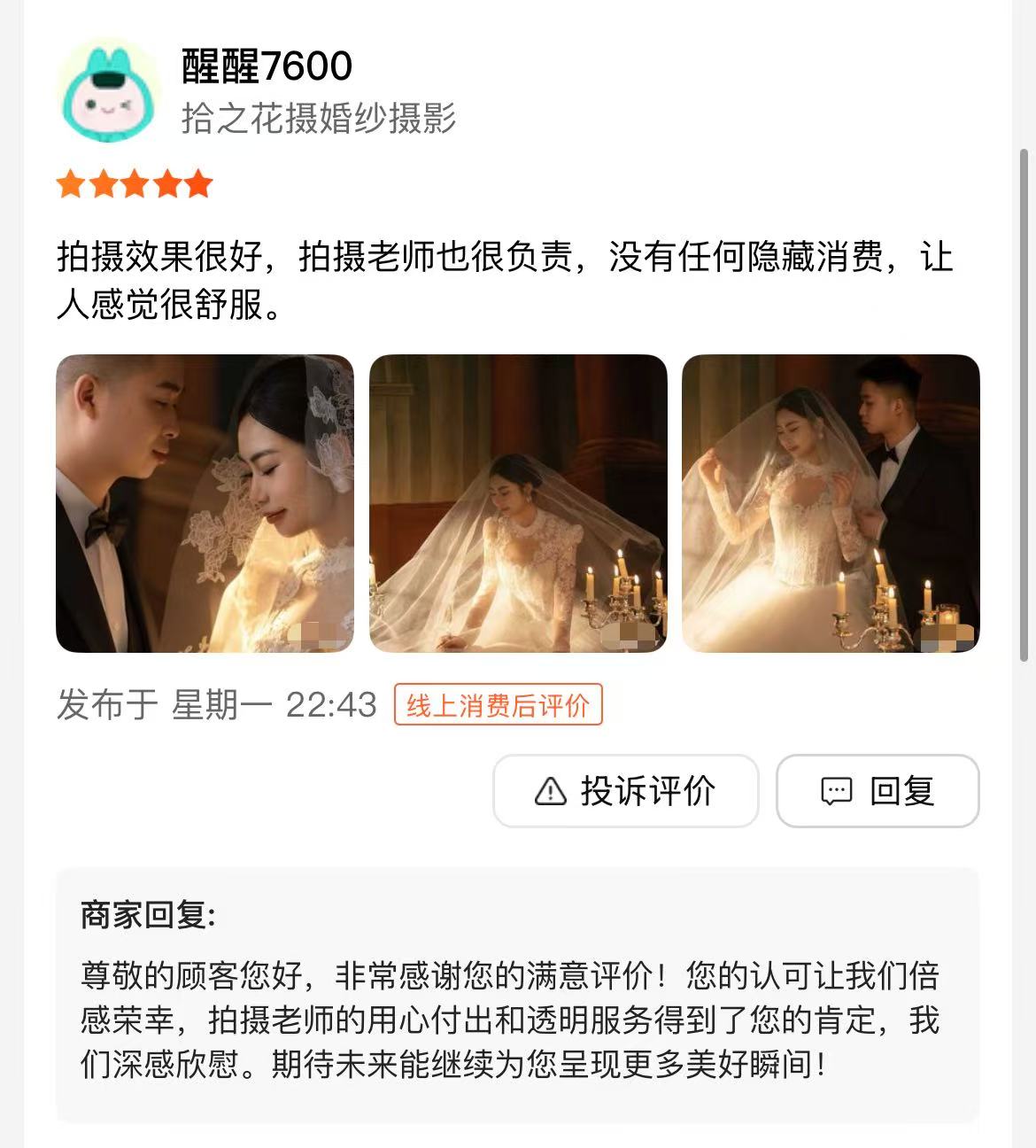1036x1148 pixels.
Task: Open reviewer 醒醒7600's avatar
Action: click(x=107, y=91)
